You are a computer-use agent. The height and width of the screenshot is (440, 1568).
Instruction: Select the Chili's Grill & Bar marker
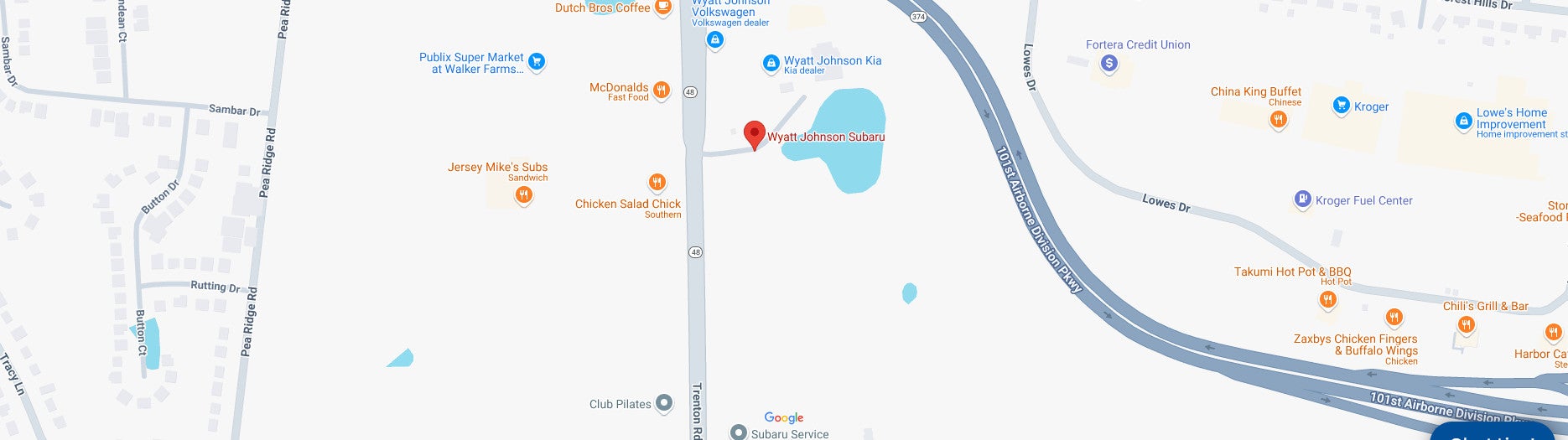point(1466,324)
